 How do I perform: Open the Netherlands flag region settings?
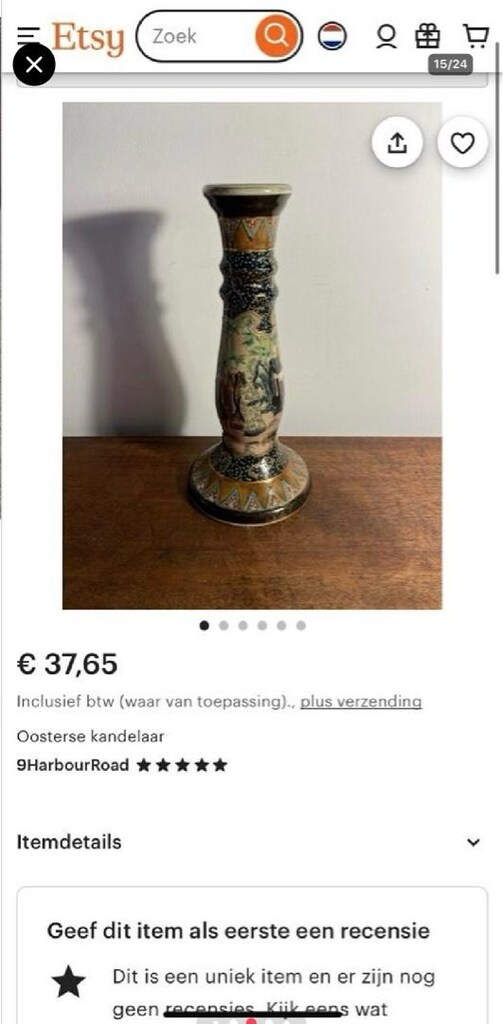tap(332, 37)
